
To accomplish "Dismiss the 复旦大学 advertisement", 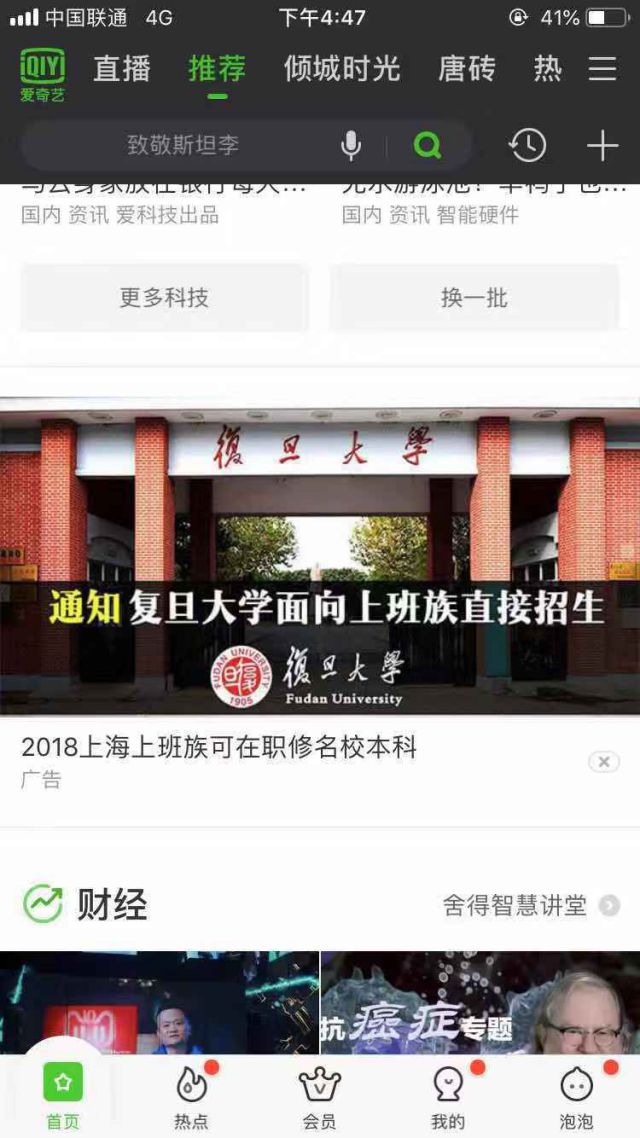I will pyautogui.click(x=603, y=762).
